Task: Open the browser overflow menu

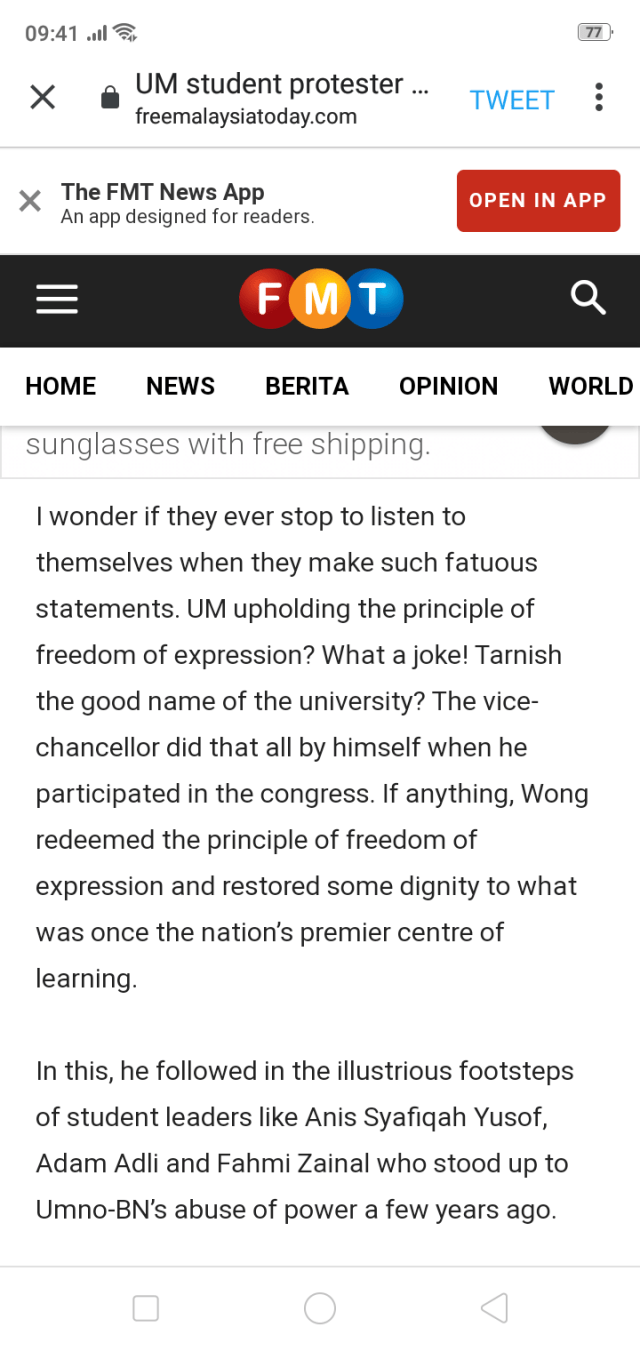Action: click(598, 98)
